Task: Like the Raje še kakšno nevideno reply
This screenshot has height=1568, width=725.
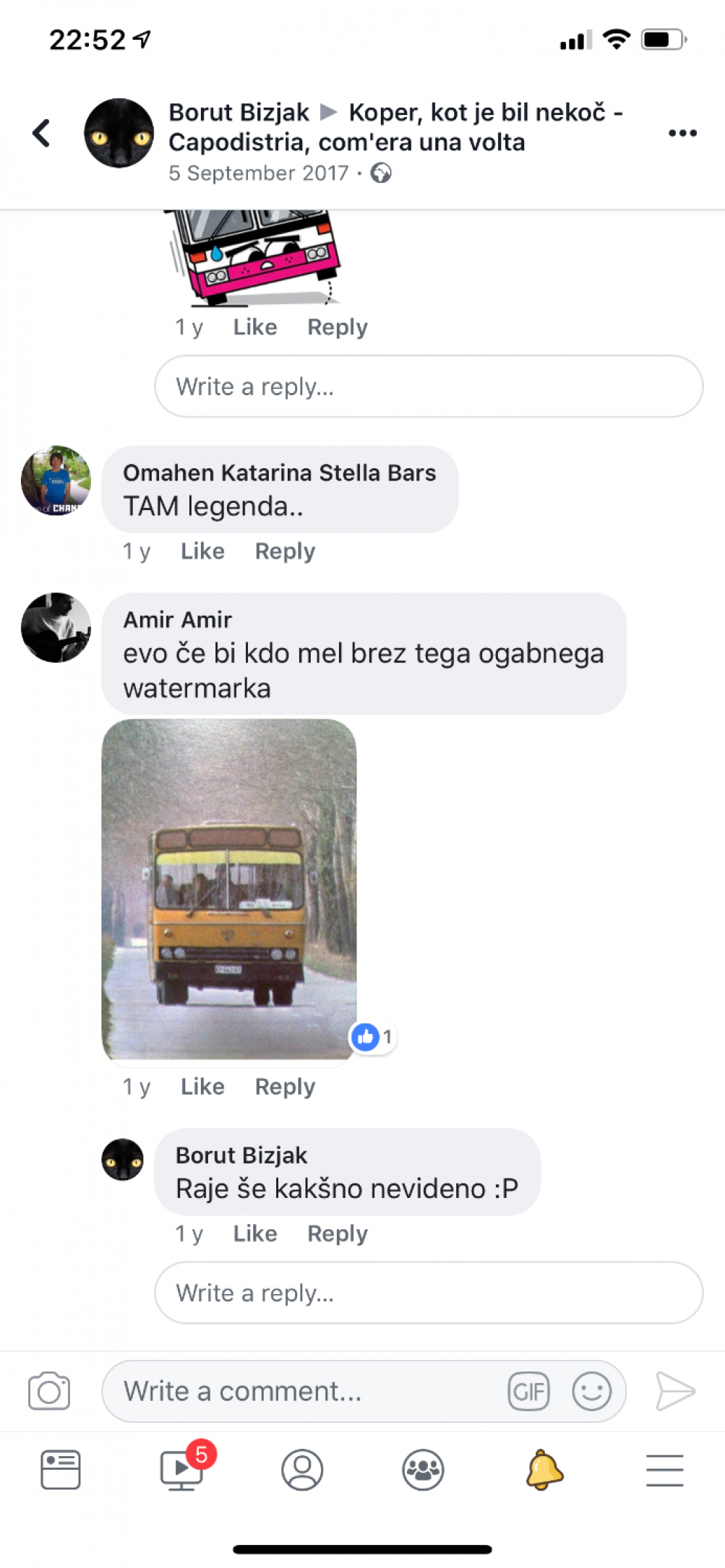Action: coord(255,1233)
